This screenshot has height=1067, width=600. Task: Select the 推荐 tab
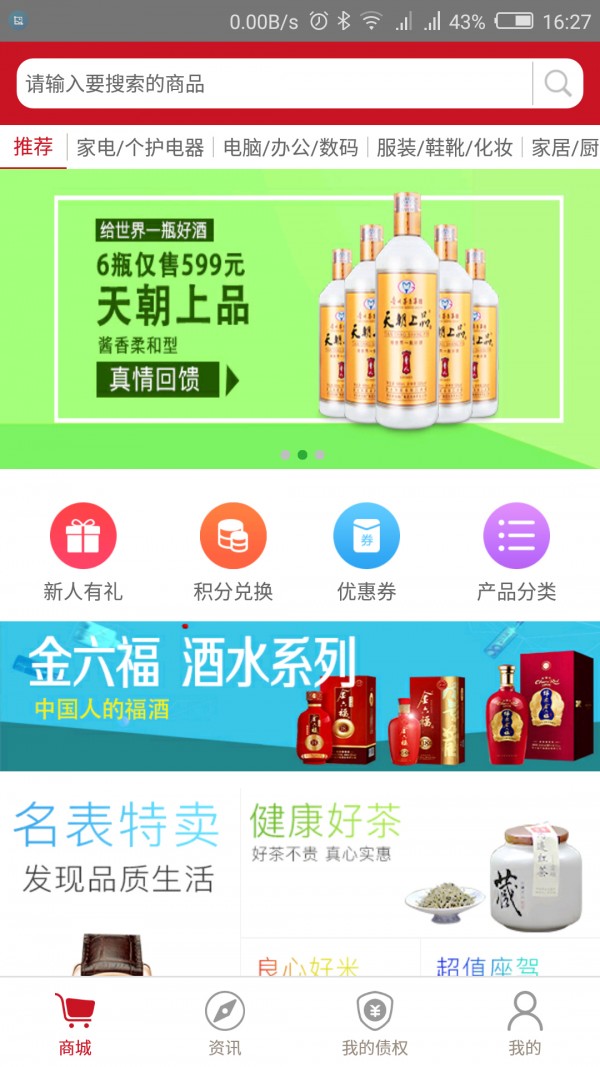pyautogui.click(x=33, y=148)
